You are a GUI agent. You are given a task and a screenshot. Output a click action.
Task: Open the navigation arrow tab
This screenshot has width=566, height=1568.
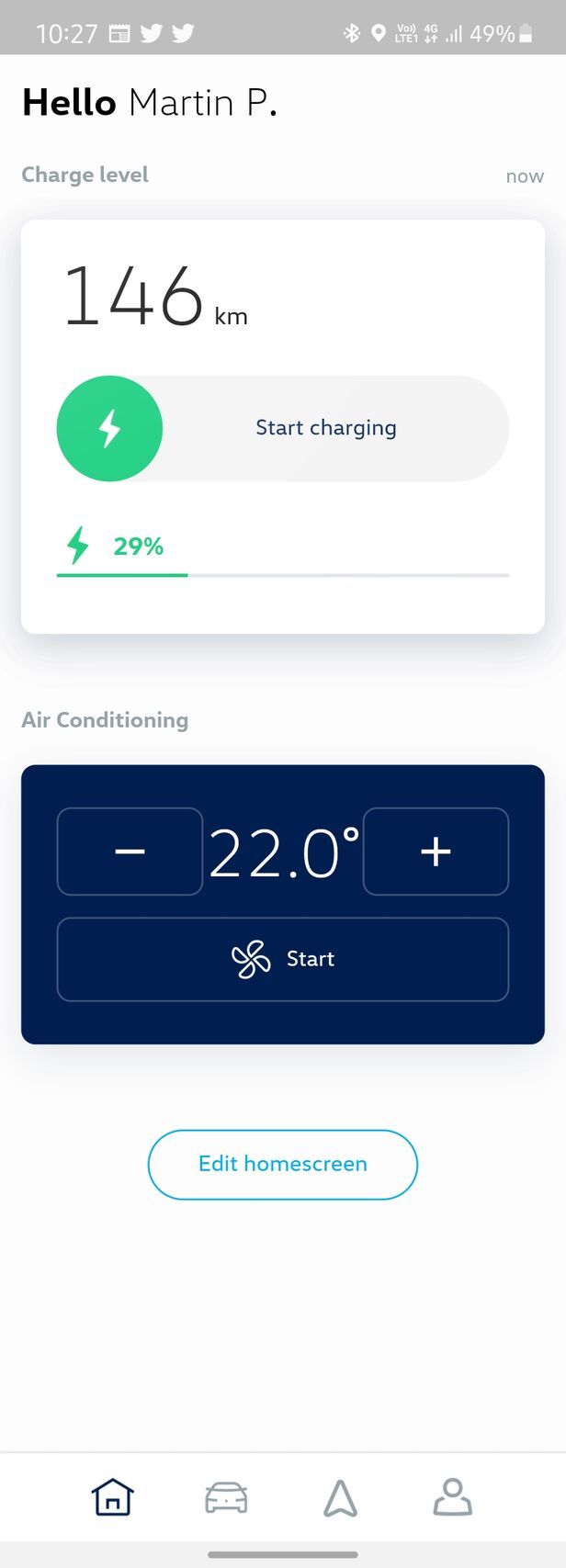pos(340,1497)
